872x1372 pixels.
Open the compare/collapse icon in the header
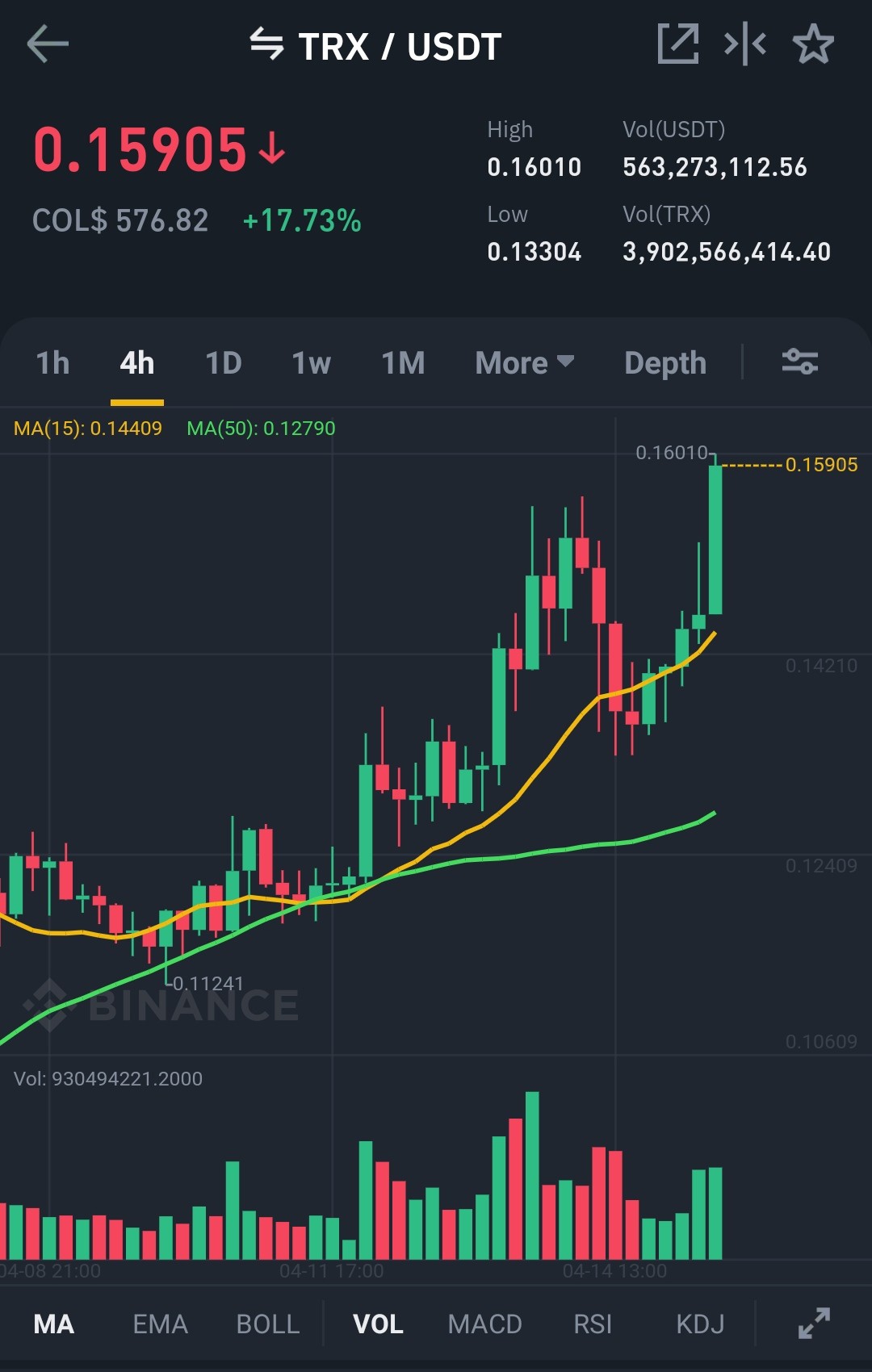pyautogui.click(x=744, y=44)
